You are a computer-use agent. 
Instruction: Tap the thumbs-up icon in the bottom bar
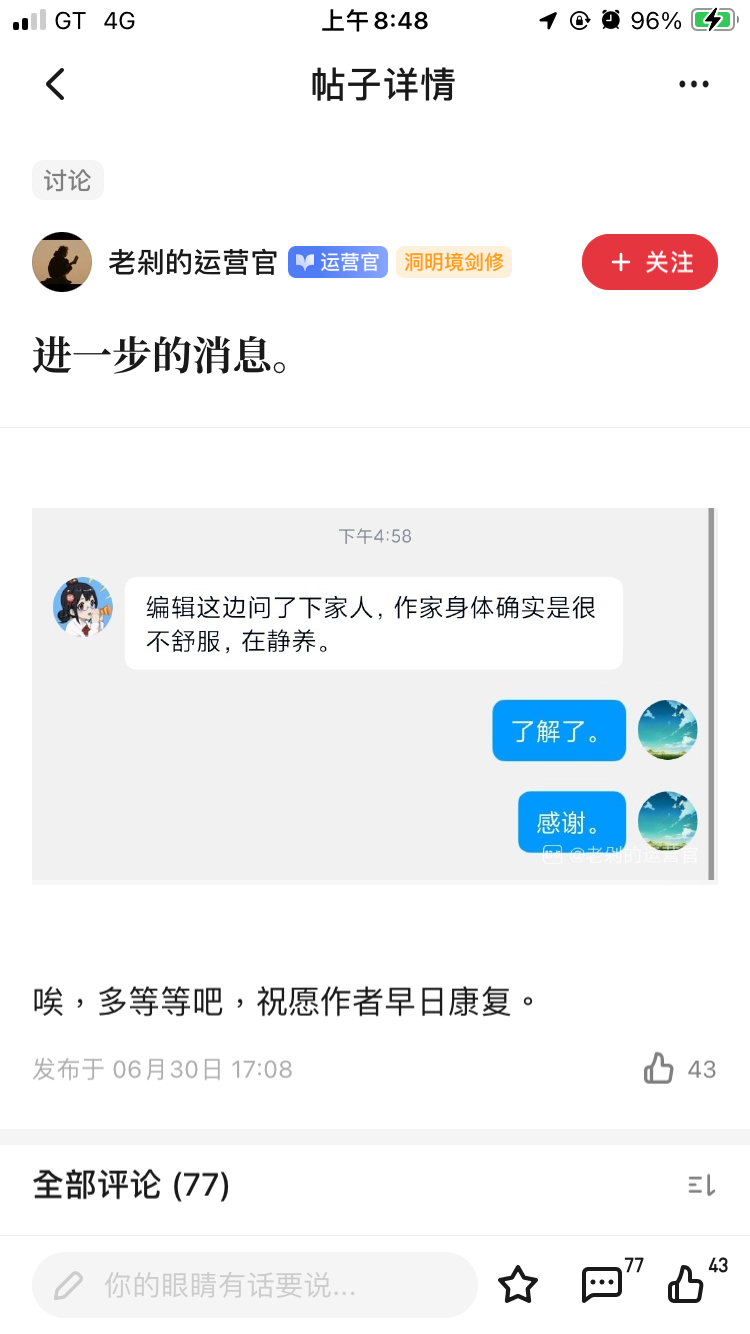click(687, 1284)
